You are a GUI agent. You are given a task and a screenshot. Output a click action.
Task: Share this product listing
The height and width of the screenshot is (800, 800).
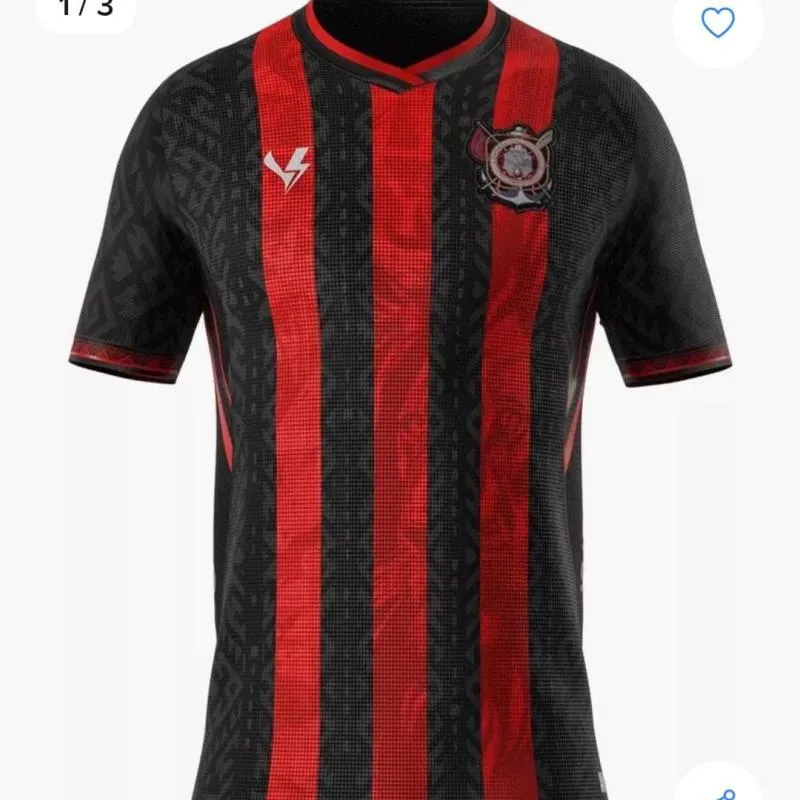(722, 785)
